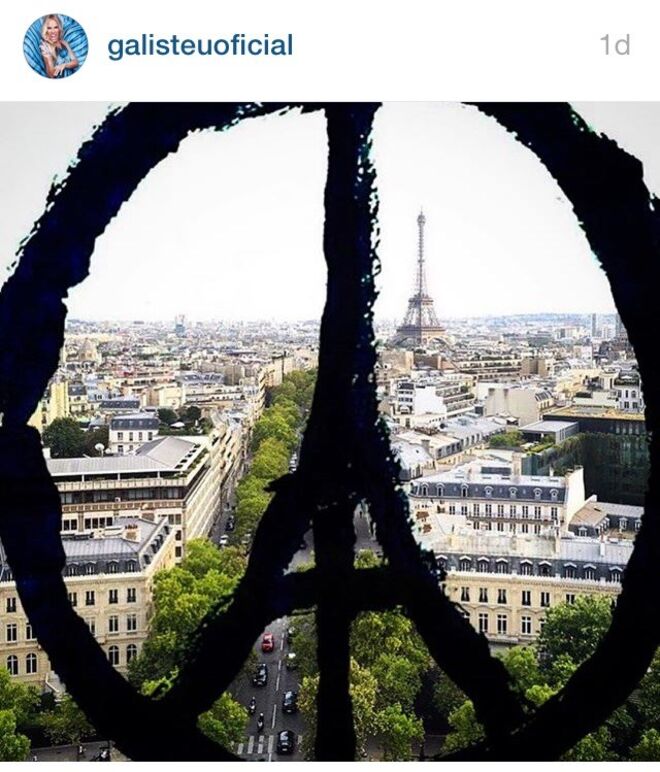Tap the galisteuoficial username link
Viewport: 660px width, 772px height.
tap(200, 46)
